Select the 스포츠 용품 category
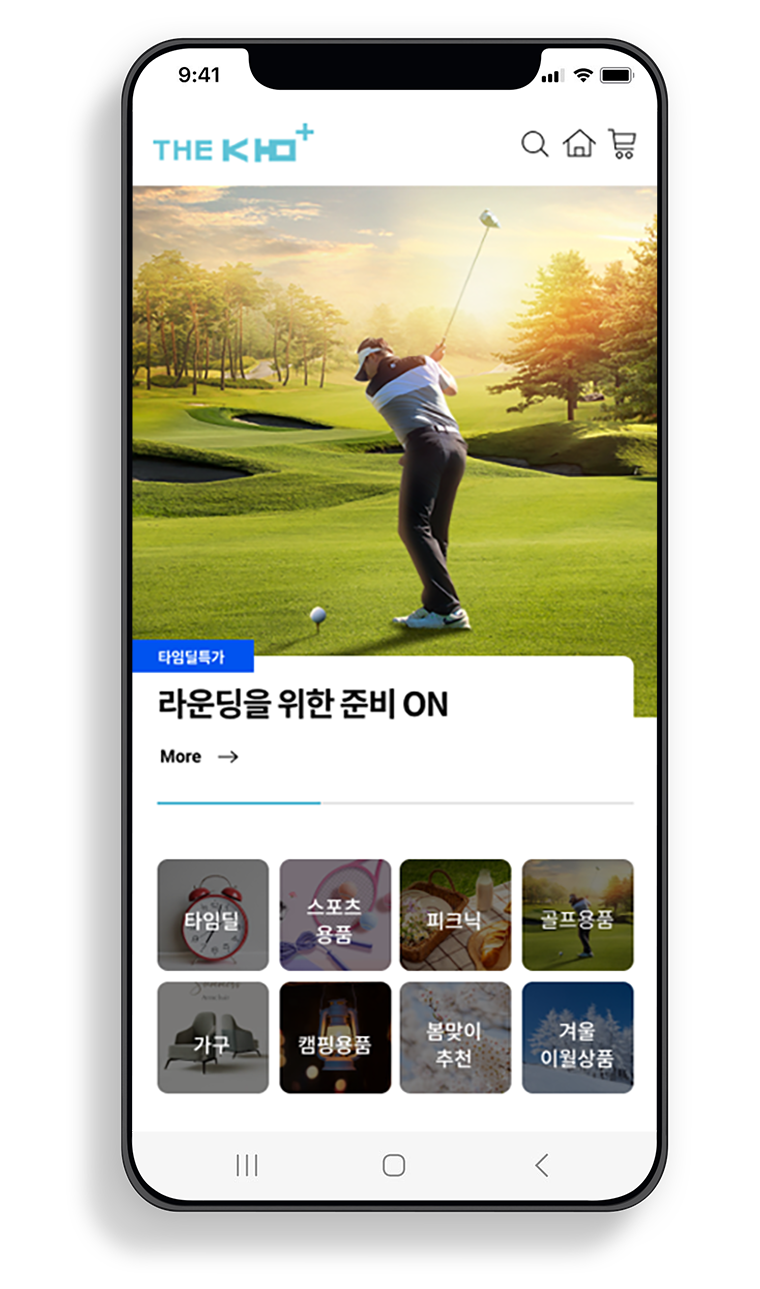Image resolution: width=760 pixels, height=1289 pixels. point(335,915)
